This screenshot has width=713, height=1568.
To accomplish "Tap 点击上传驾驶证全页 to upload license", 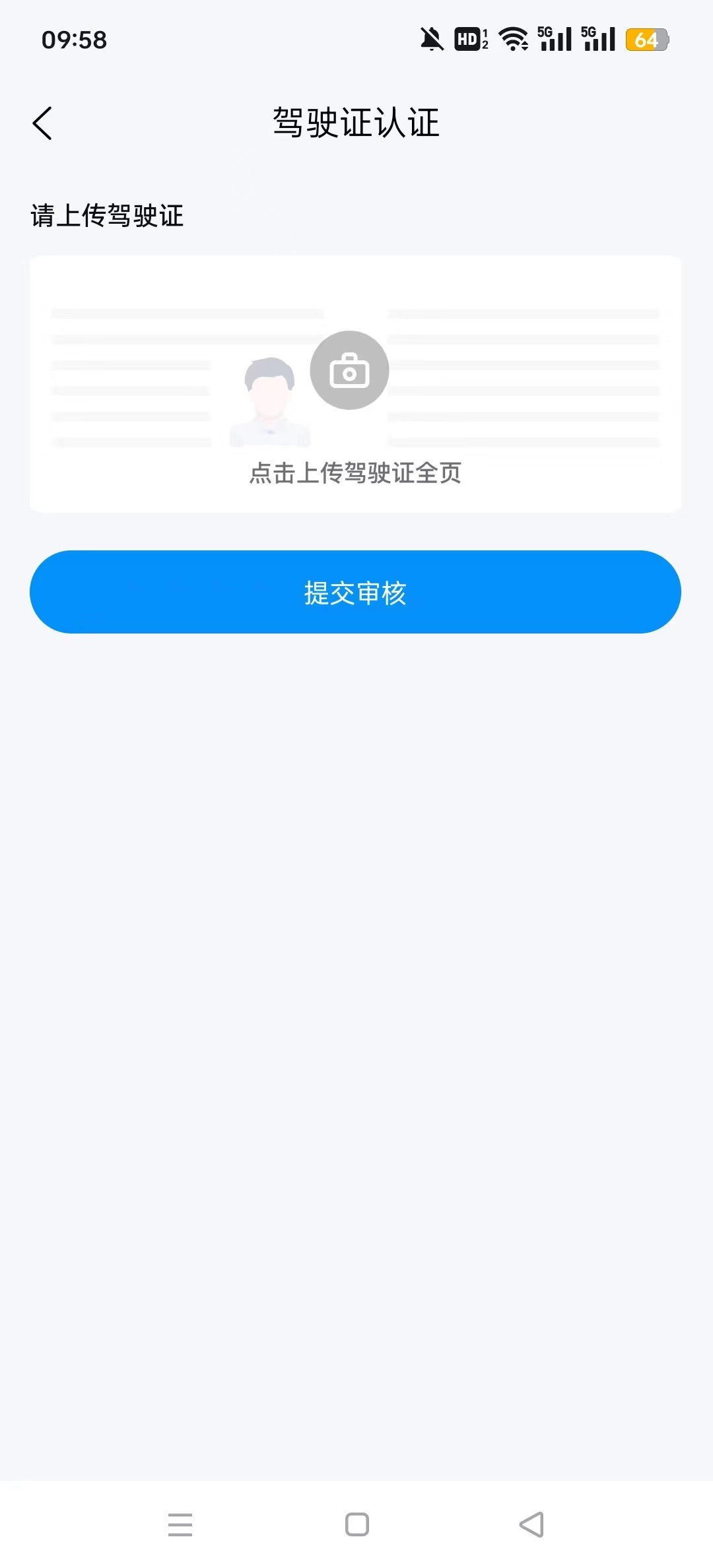I will (355, 474).
